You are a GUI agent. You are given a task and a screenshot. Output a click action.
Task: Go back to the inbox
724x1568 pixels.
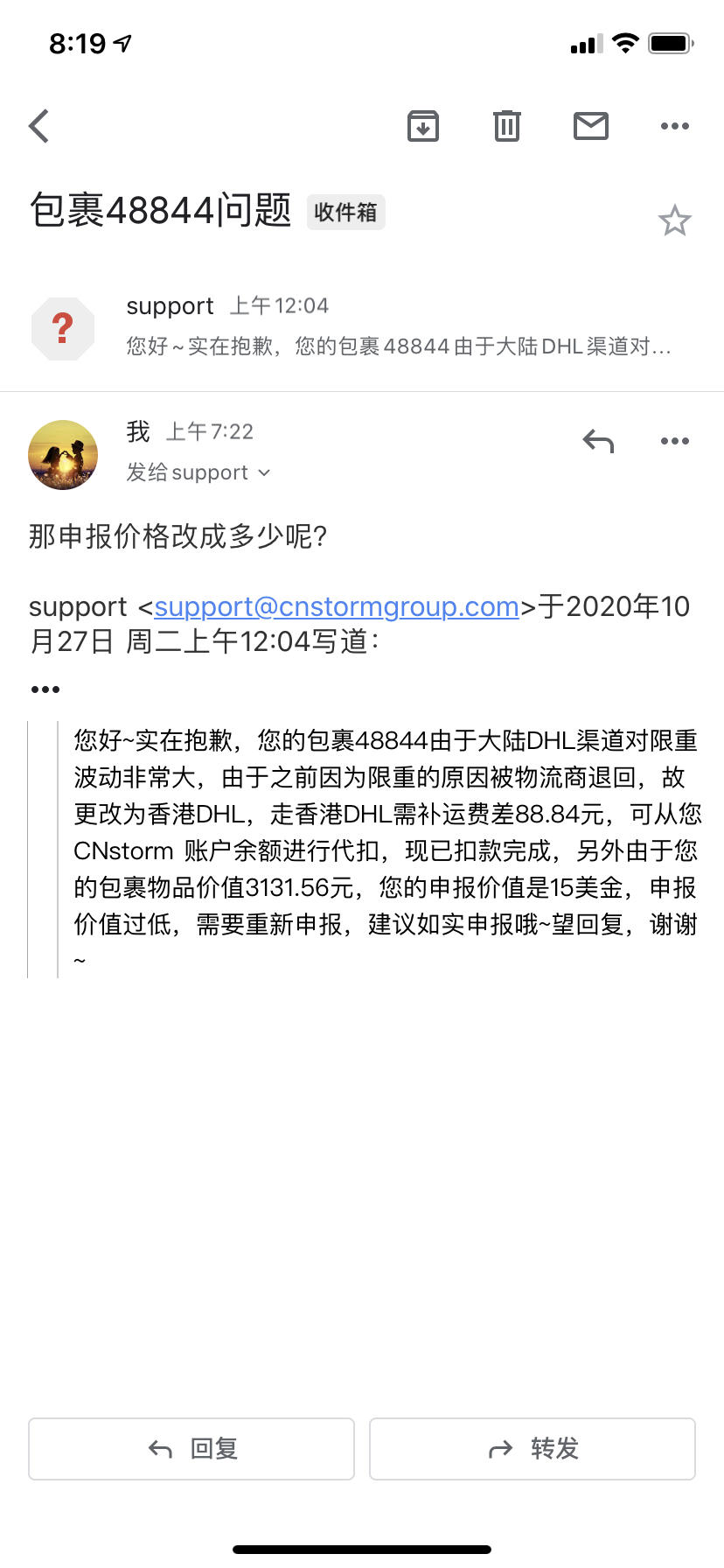click(x=39, y=126)
